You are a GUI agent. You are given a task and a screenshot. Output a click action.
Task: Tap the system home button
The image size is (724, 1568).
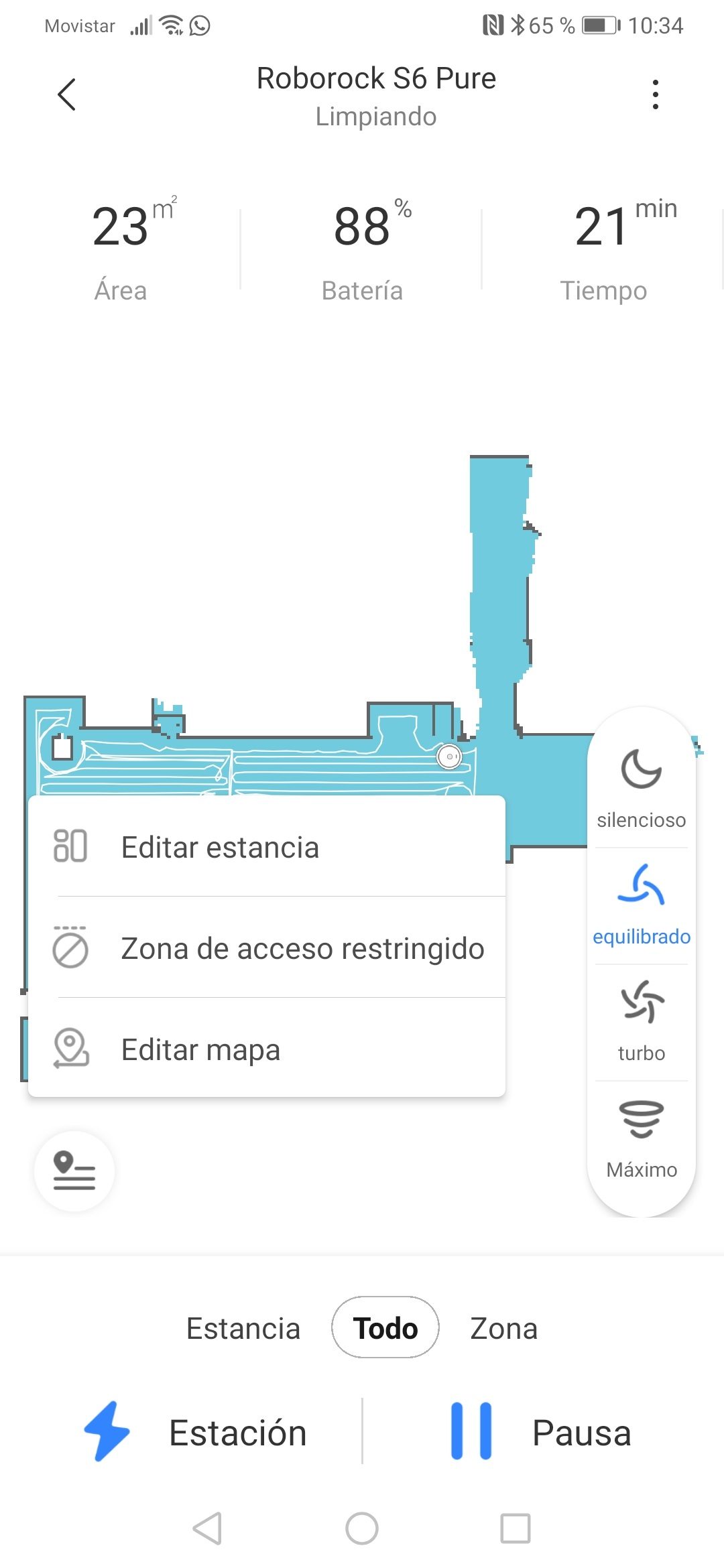(362, 1528)
